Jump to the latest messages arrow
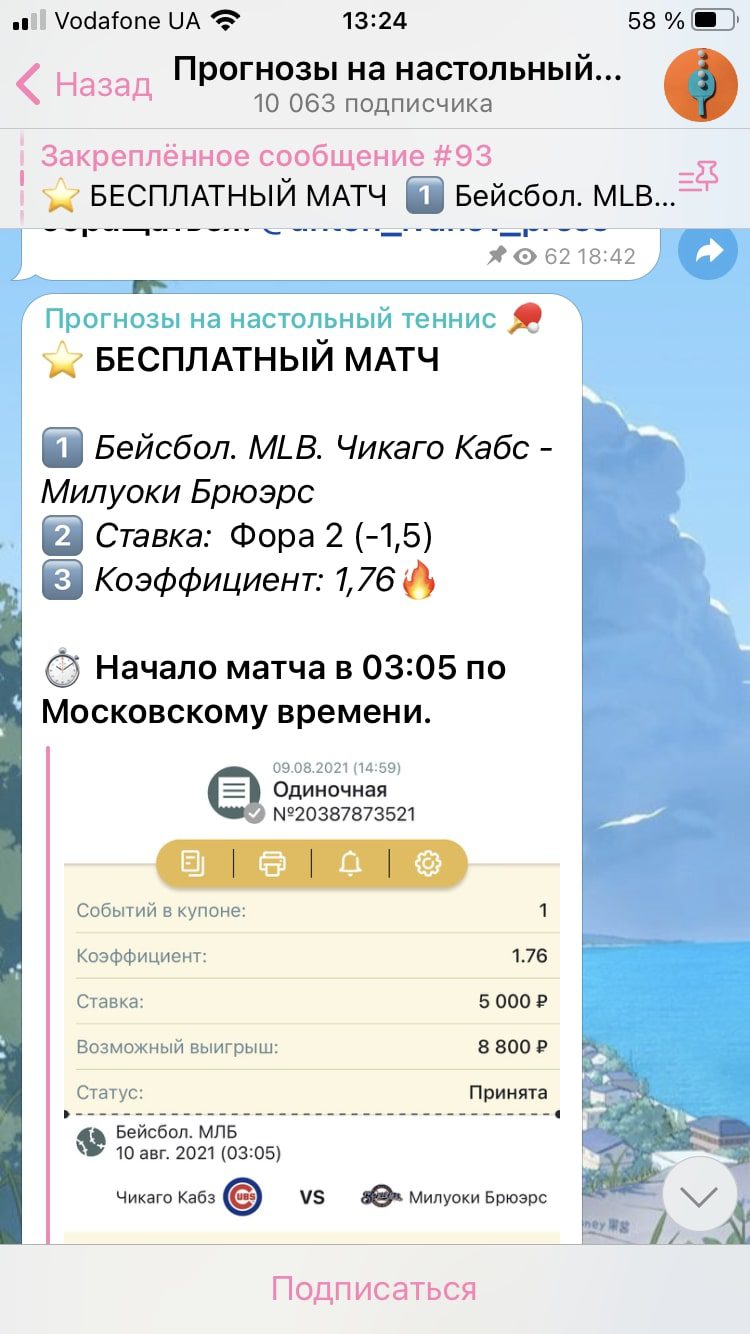This screenshot has width=750, height=1334. (x=699, y=1194)
